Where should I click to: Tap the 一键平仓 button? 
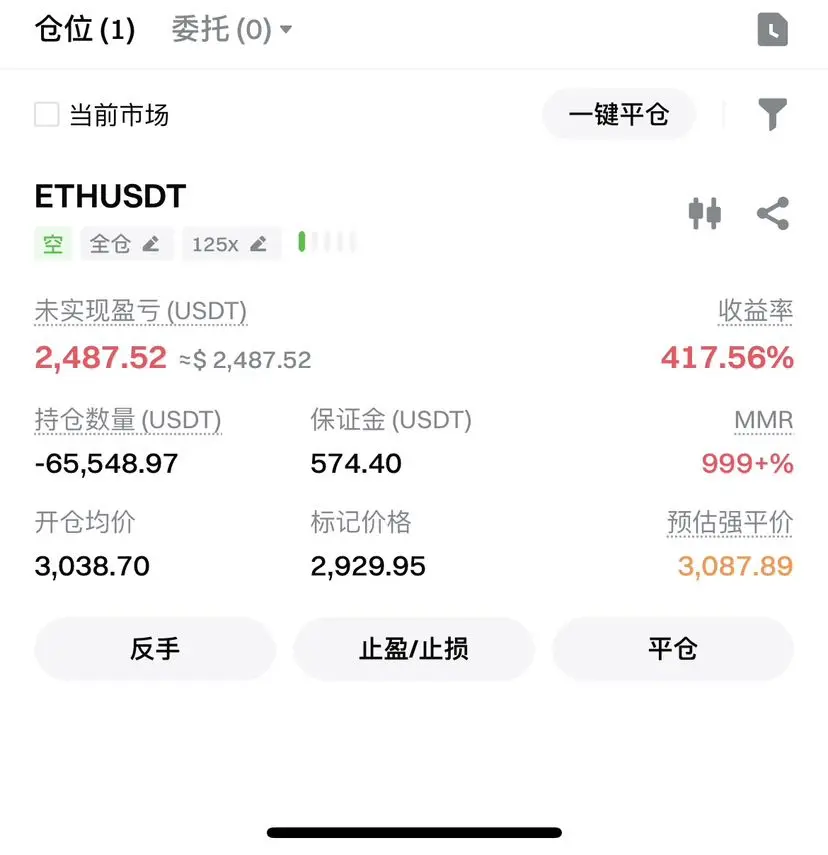pyautogui.click(x=618, y=115)
